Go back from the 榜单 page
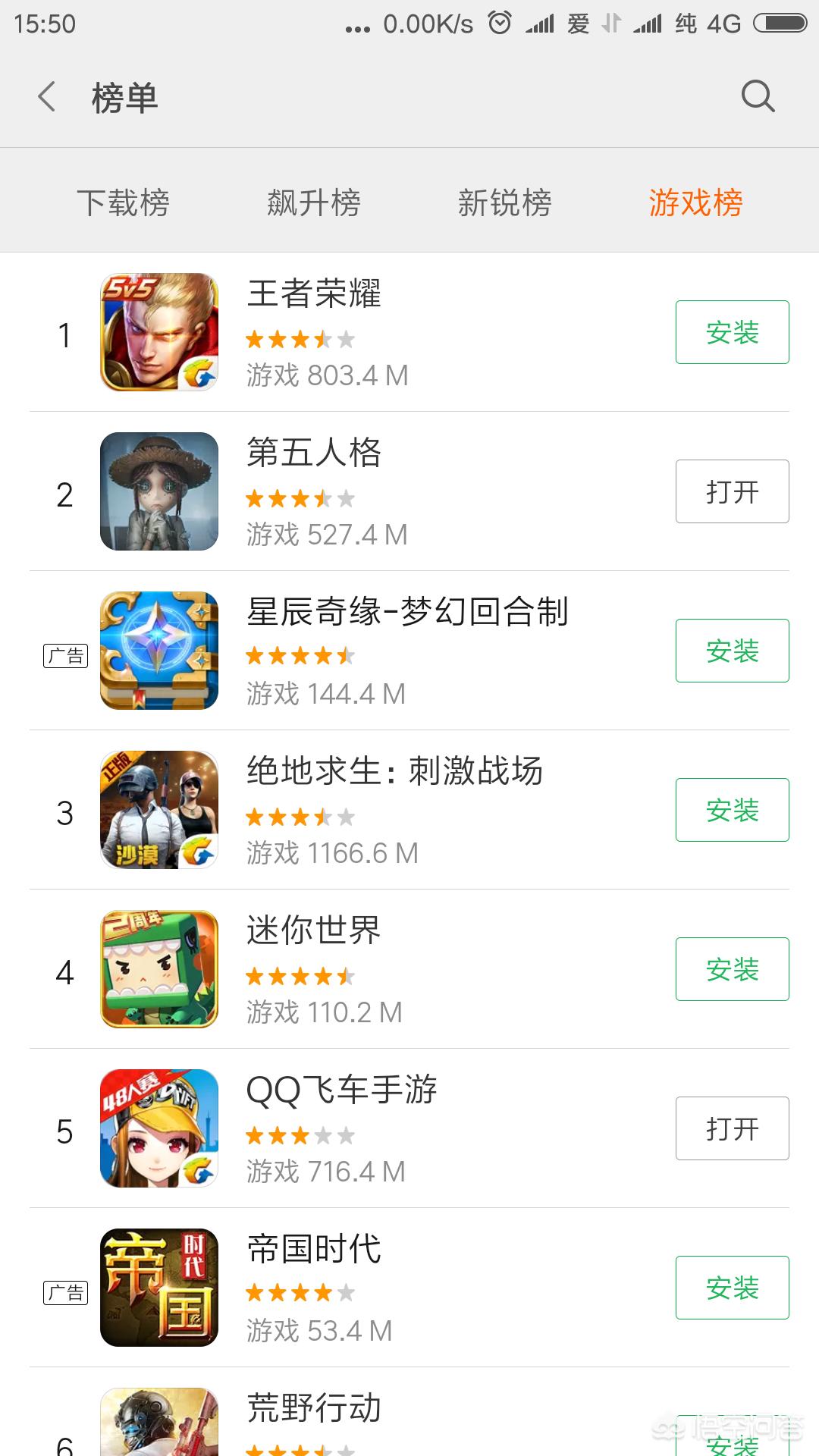This screenshot has width=819, height=1456. click(x=47, y=97)
